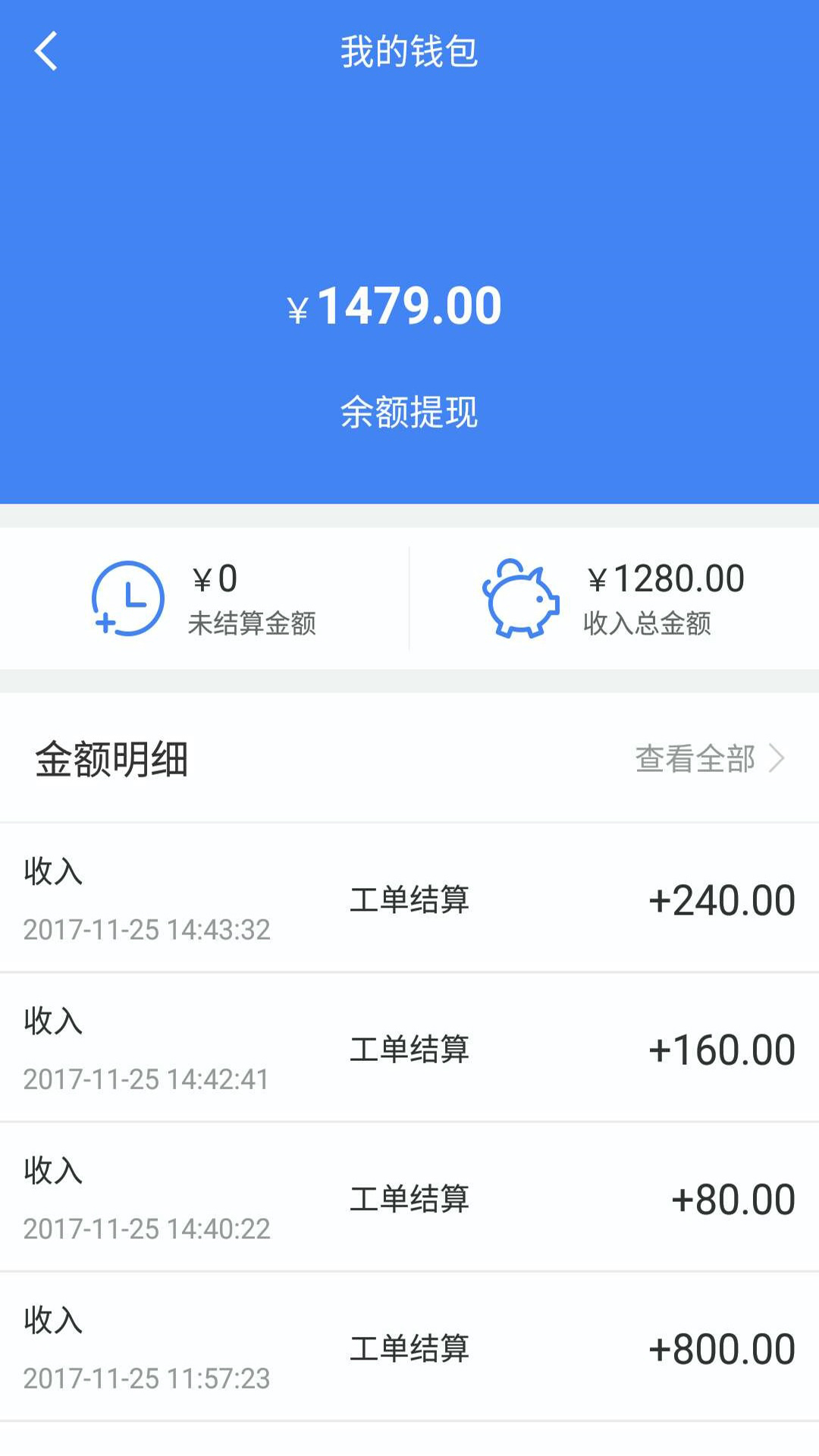
Task: Open the 未结算金额 unsettled amount section
Action: 205,598
